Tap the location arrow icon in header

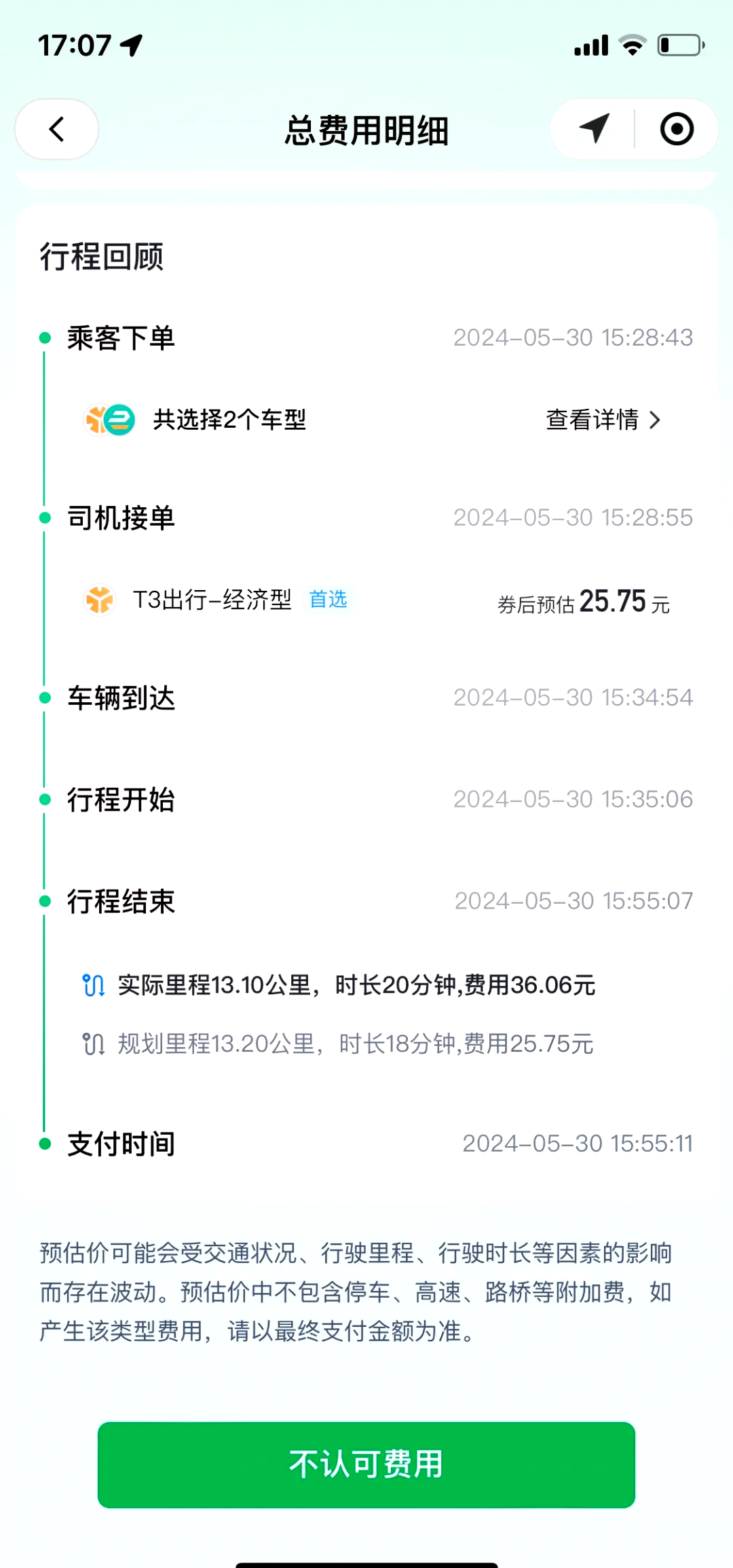coord(595,129)
